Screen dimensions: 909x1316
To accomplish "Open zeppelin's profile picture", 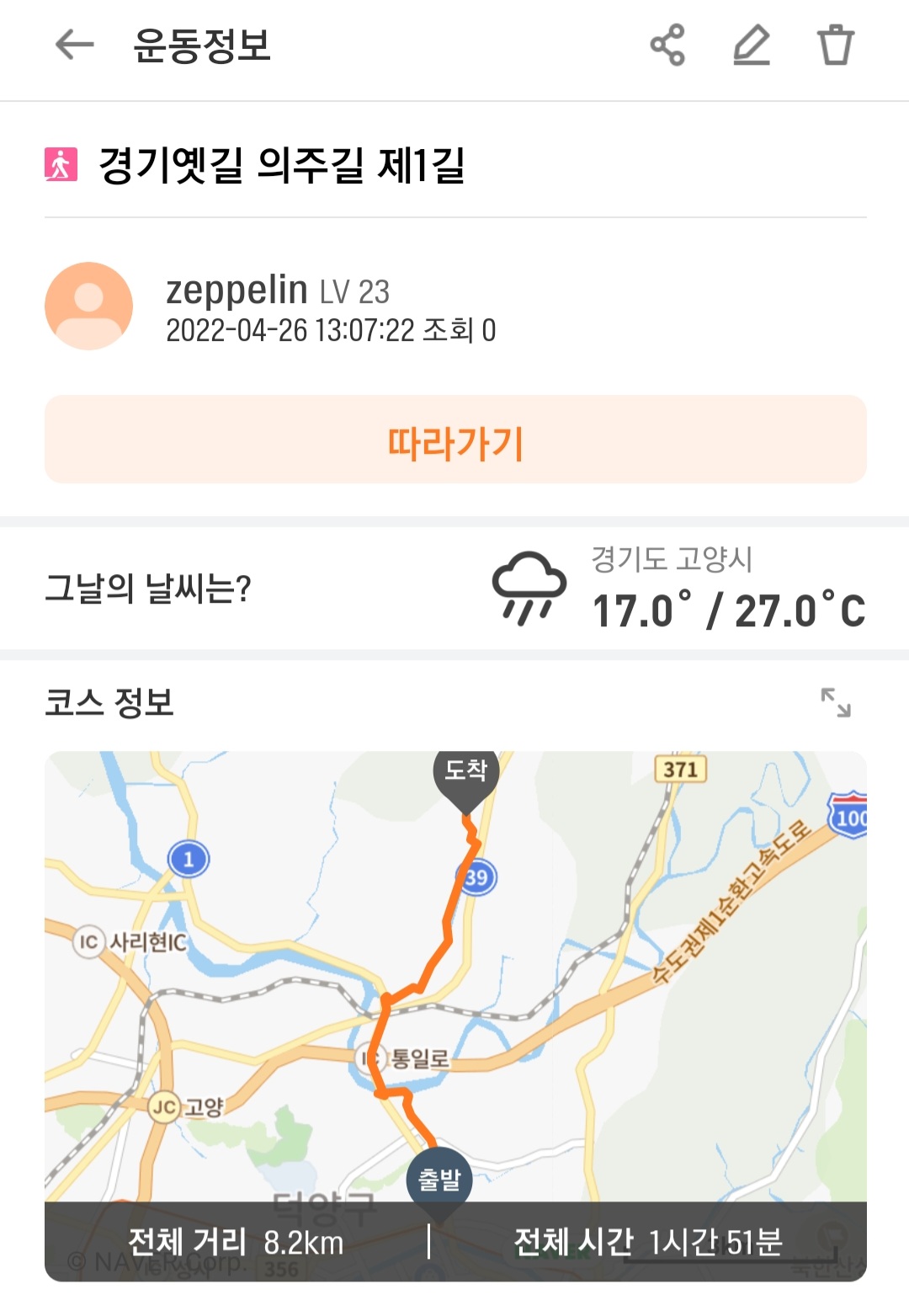I will [88, 306].
